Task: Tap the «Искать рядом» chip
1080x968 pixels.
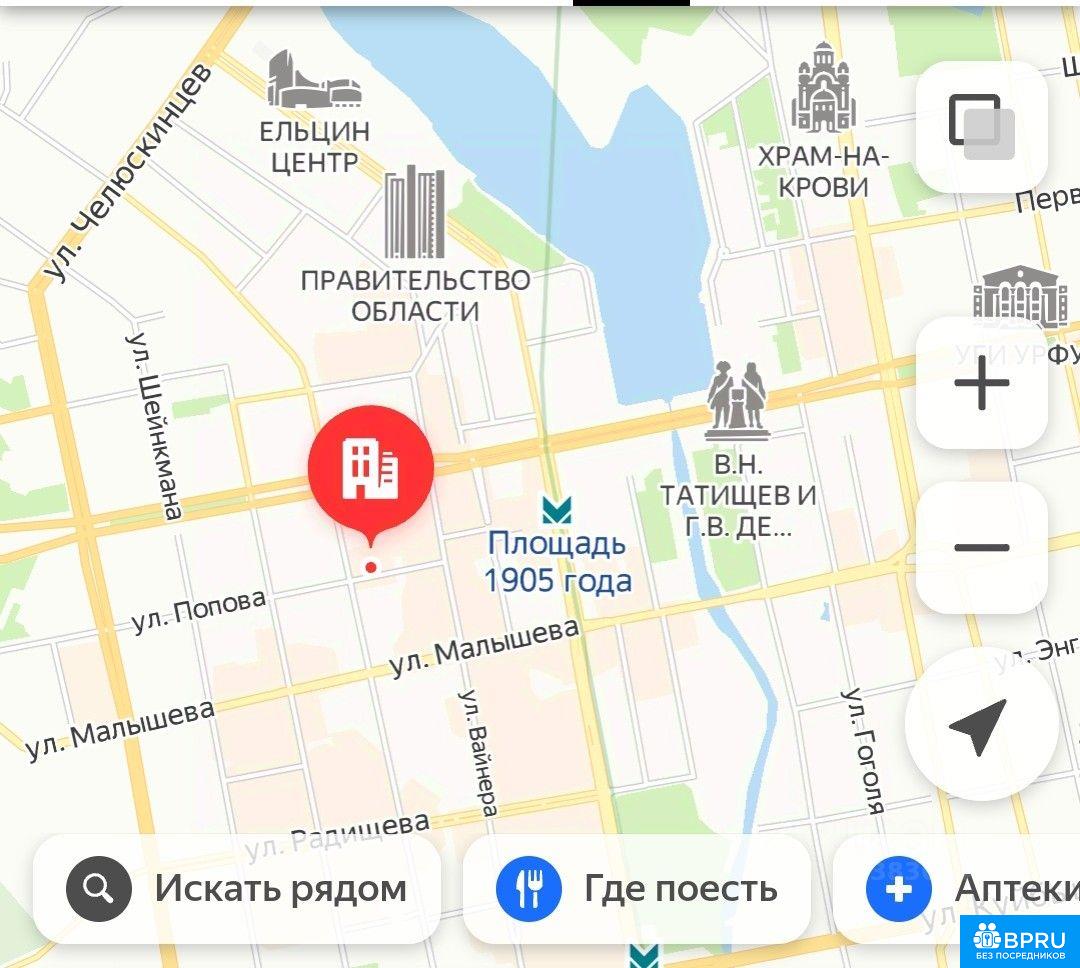Action: tap(237, 888)
